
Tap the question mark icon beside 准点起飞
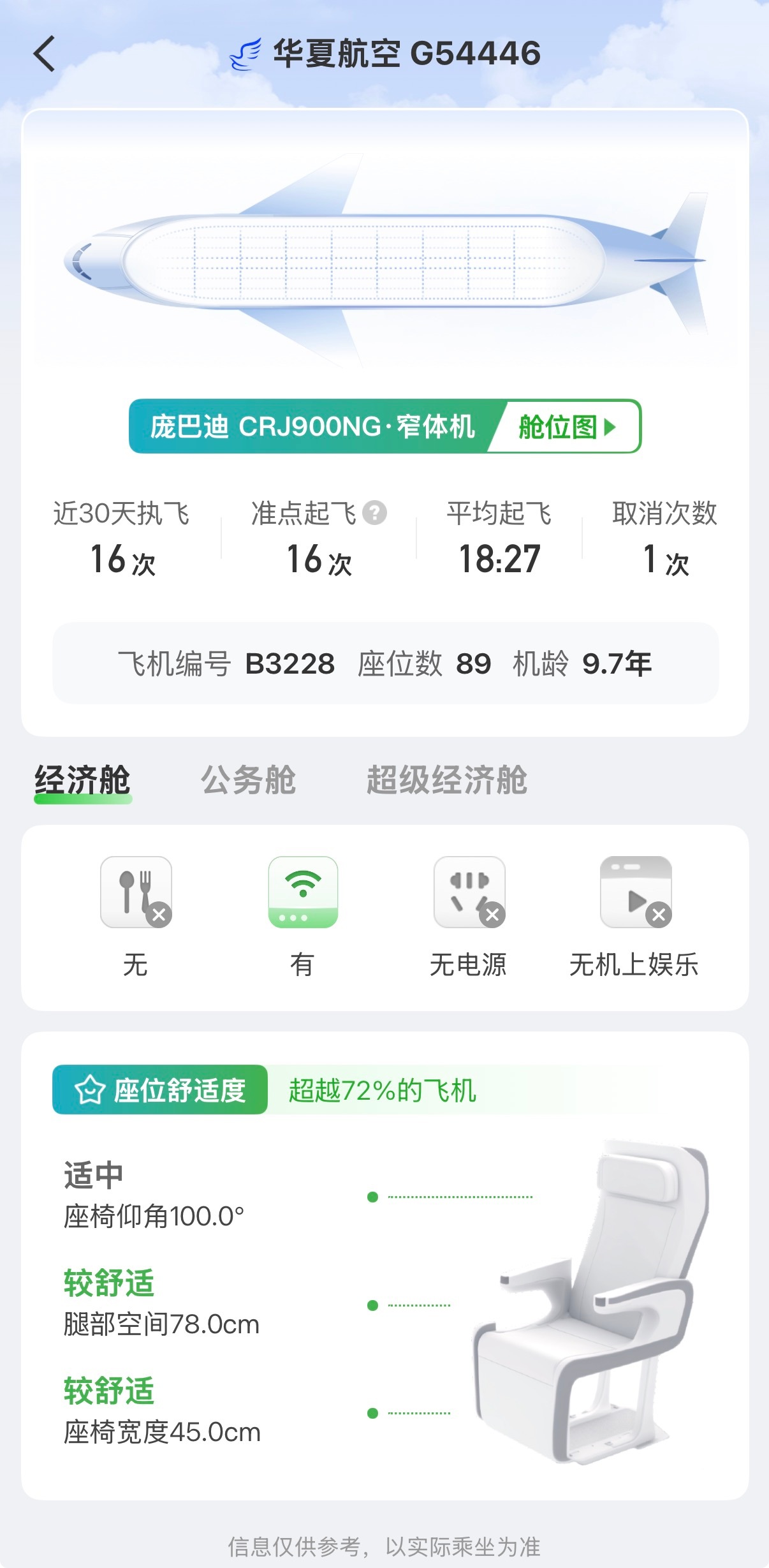(x=375, y=512)
